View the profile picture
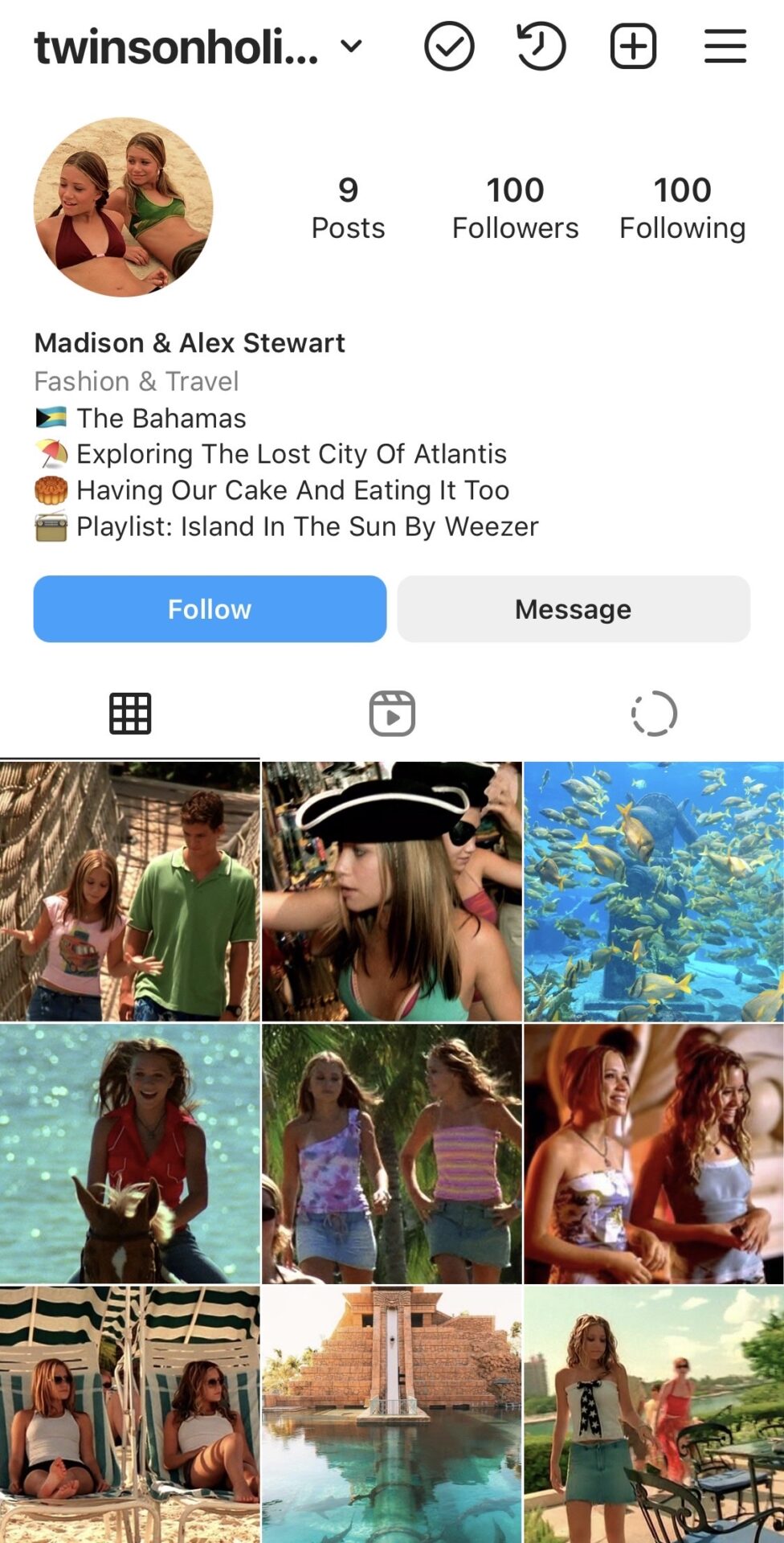 pyautogui.click(x=124, y=207)
